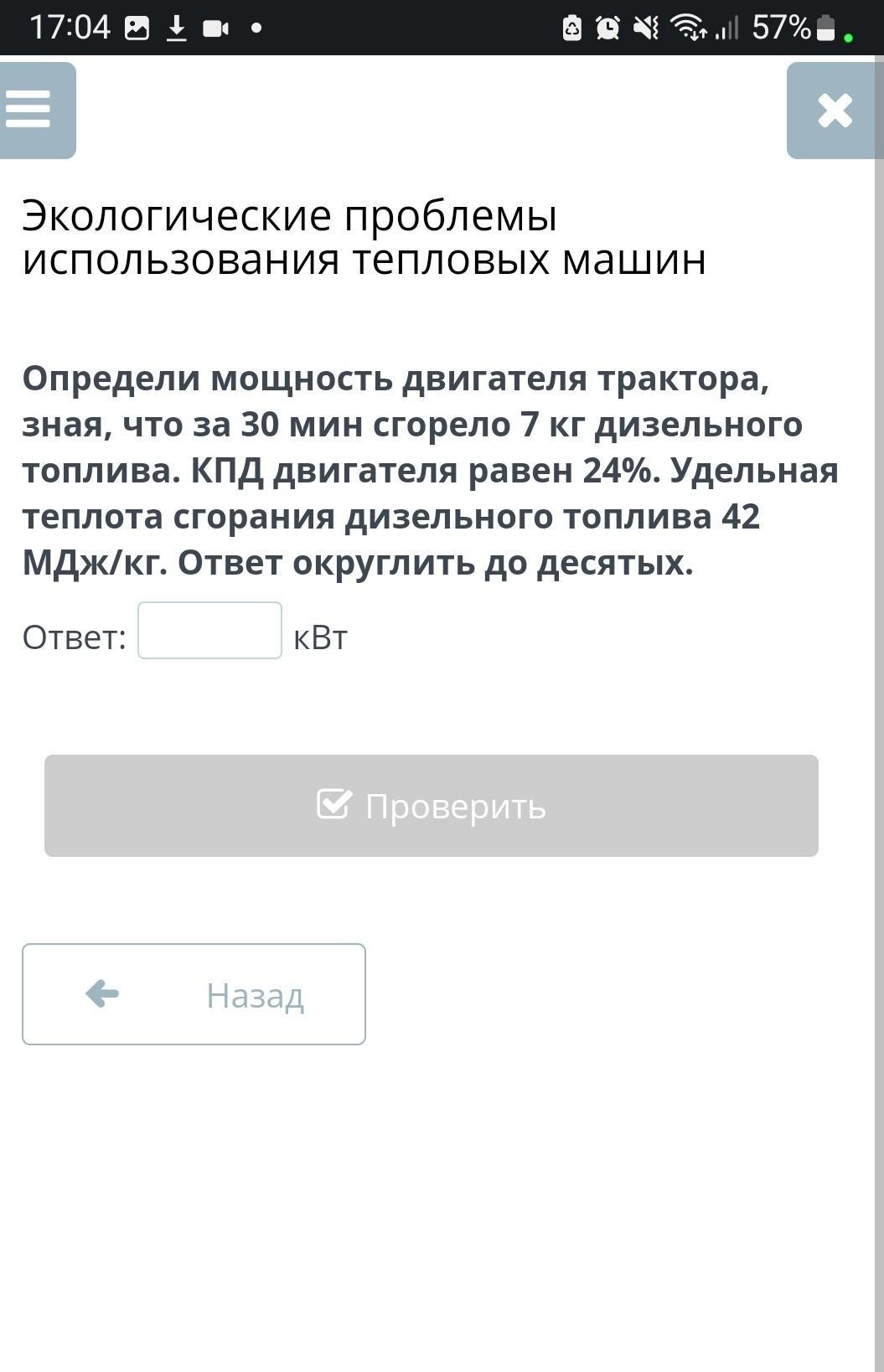Focus the answer field before кВт
Viewport: 884px width, 1372px height.
tap(209, 631)
